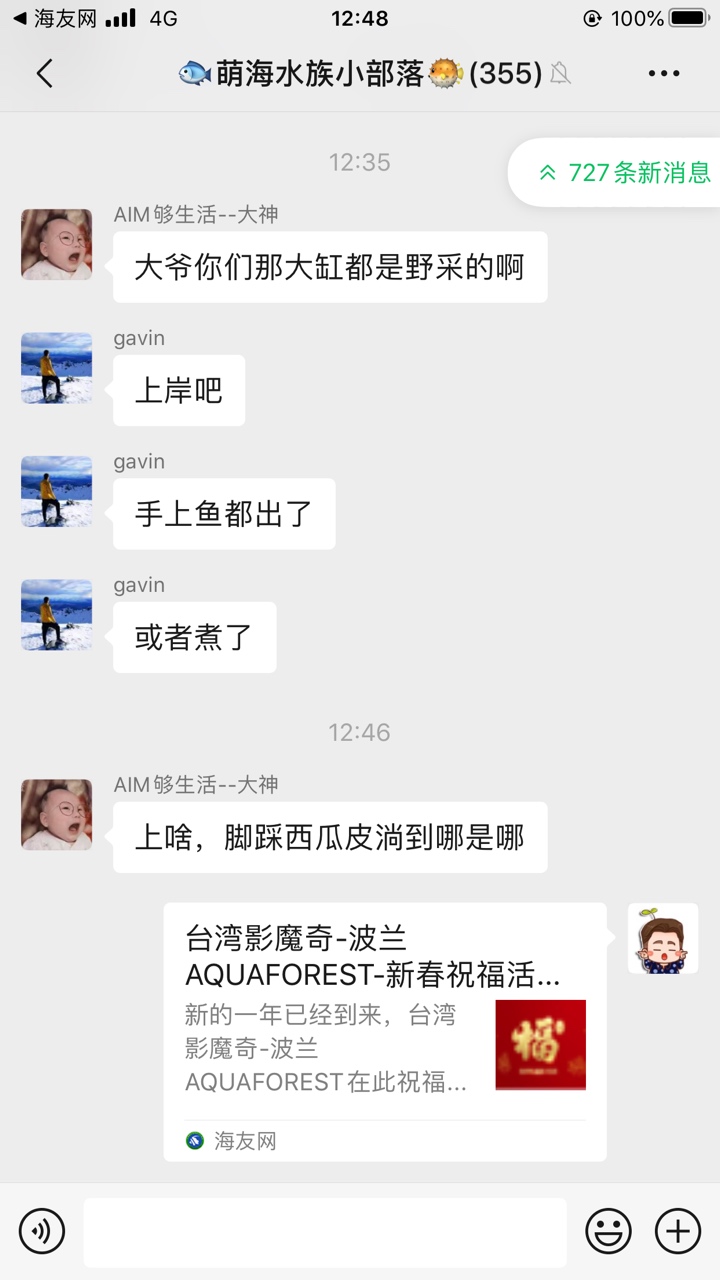Screen dimensions: 720x1280
Task: View AIM够生活--大神 avatar beside 上啥，脚踩西瓜皮 message
Action: (57, 815)
